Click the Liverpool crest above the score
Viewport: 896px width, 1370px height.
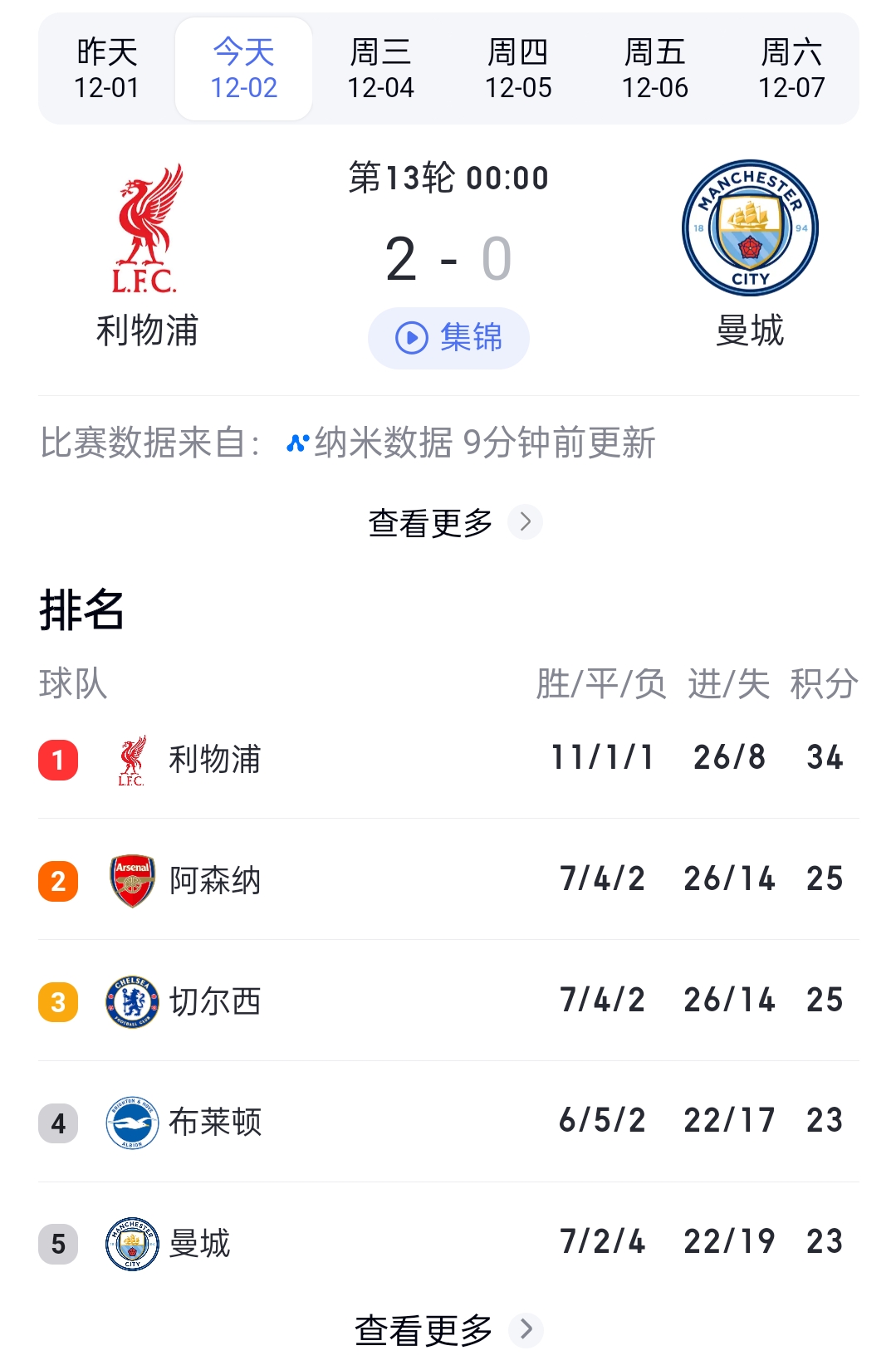click(x=148, y=232)
